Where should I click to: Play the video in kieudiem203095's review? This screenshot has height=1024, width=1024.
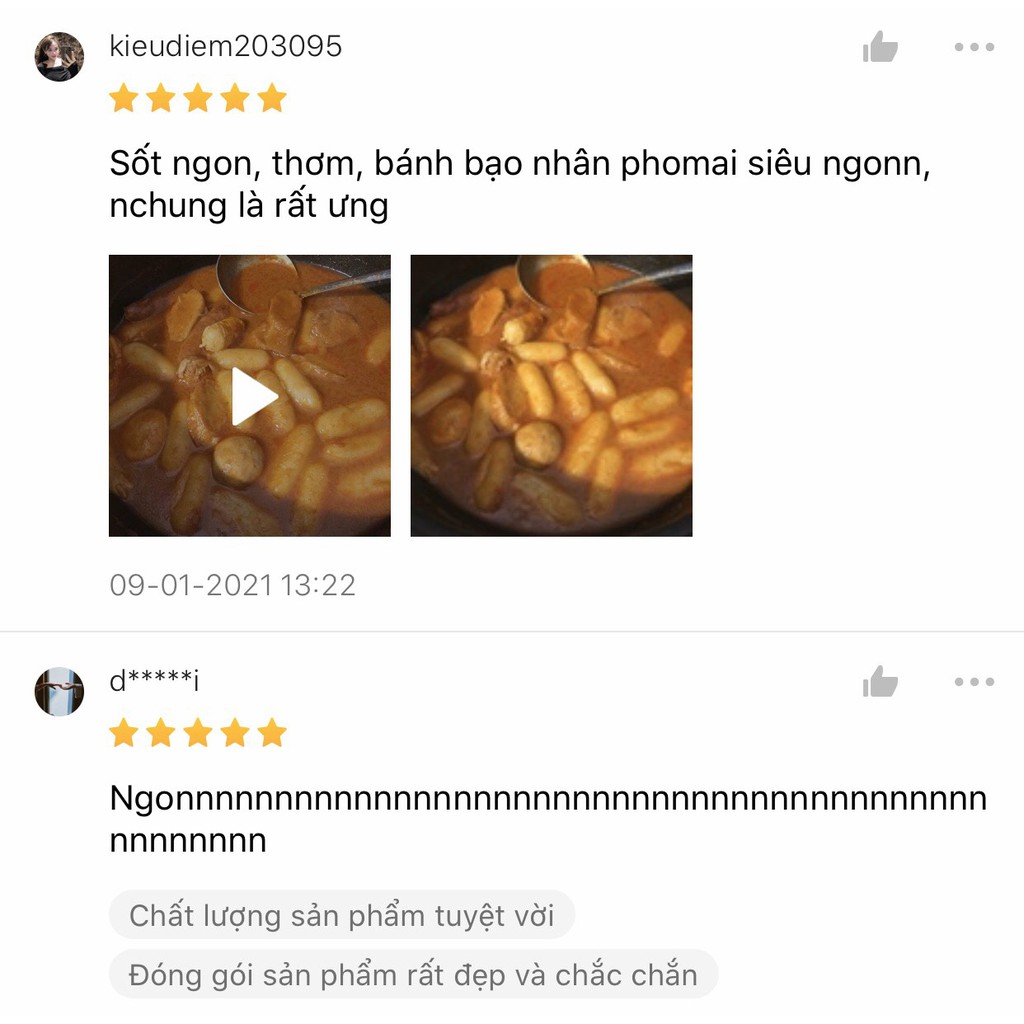(250, 396)
